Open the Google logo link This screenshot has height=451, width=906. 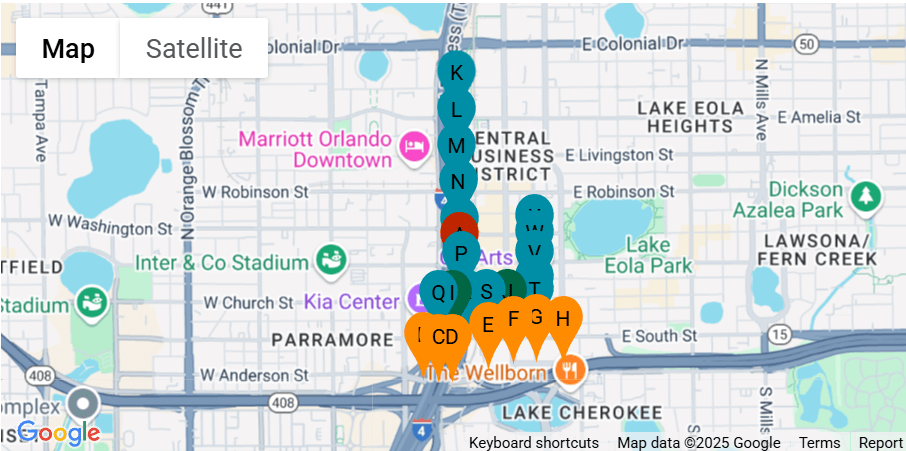pos(59,433)
